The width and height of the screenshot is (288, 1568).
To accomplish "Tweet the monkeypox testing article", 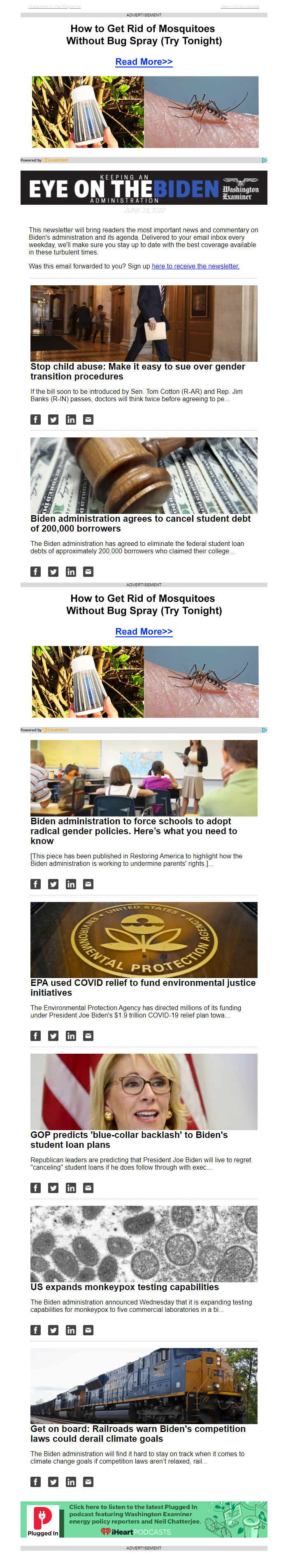I will click(x=53, y=1330).
